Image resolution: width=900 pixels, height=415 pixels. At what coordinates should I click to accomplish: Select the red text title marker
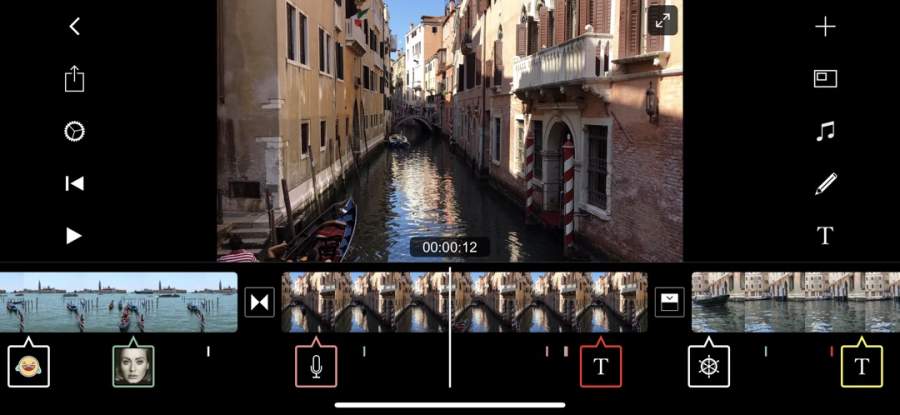coord(601,366)
